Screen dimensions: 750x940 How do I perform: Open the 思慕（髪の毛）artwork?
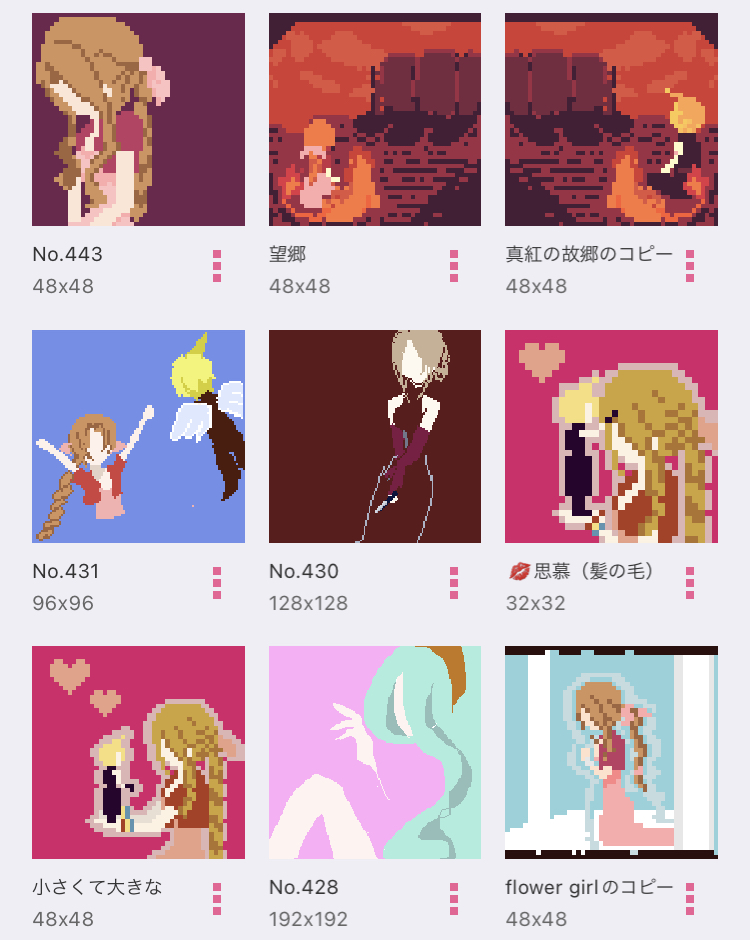(x=611, y=436)
